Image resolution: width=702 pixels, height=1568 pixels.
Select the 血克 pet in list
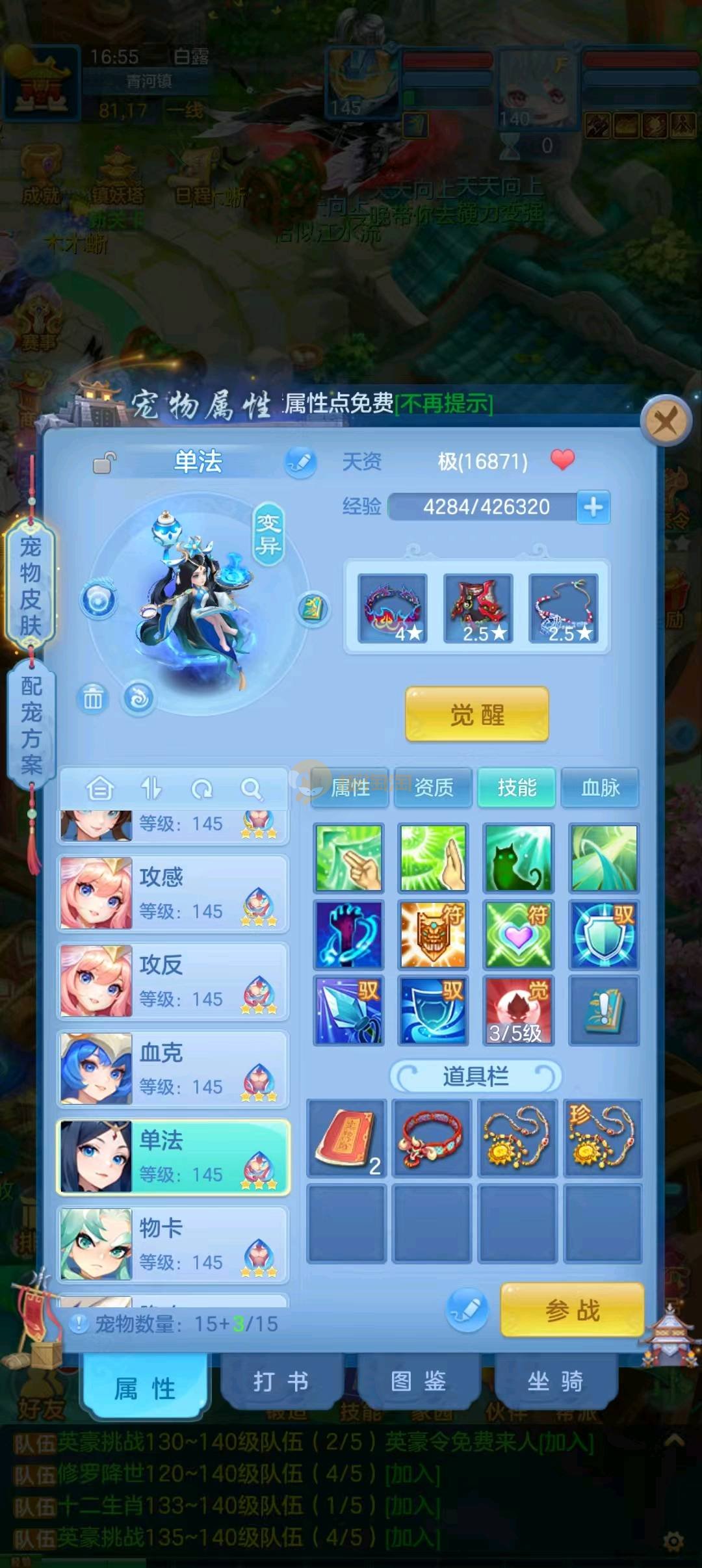(173, 1068)
